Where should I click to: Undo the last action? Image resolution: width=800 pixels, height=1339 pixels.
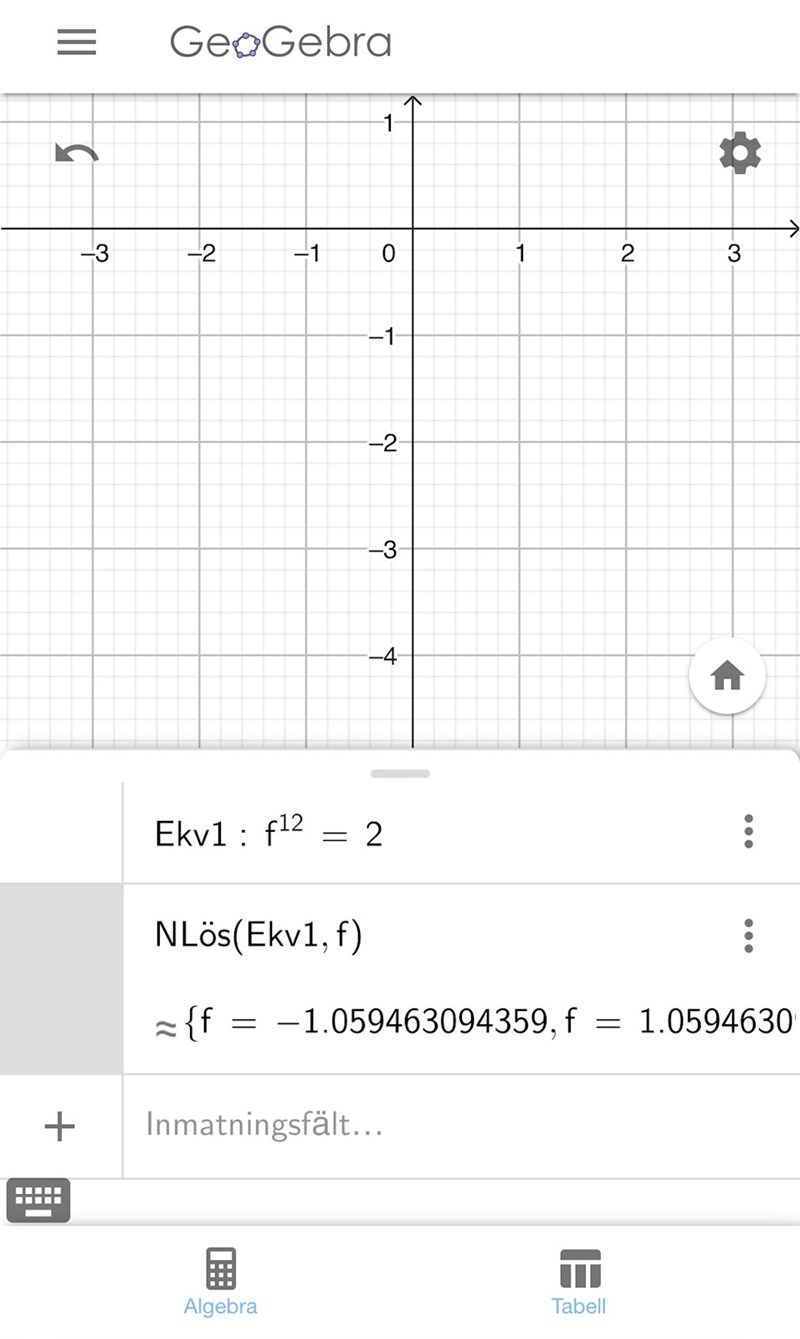76,154
